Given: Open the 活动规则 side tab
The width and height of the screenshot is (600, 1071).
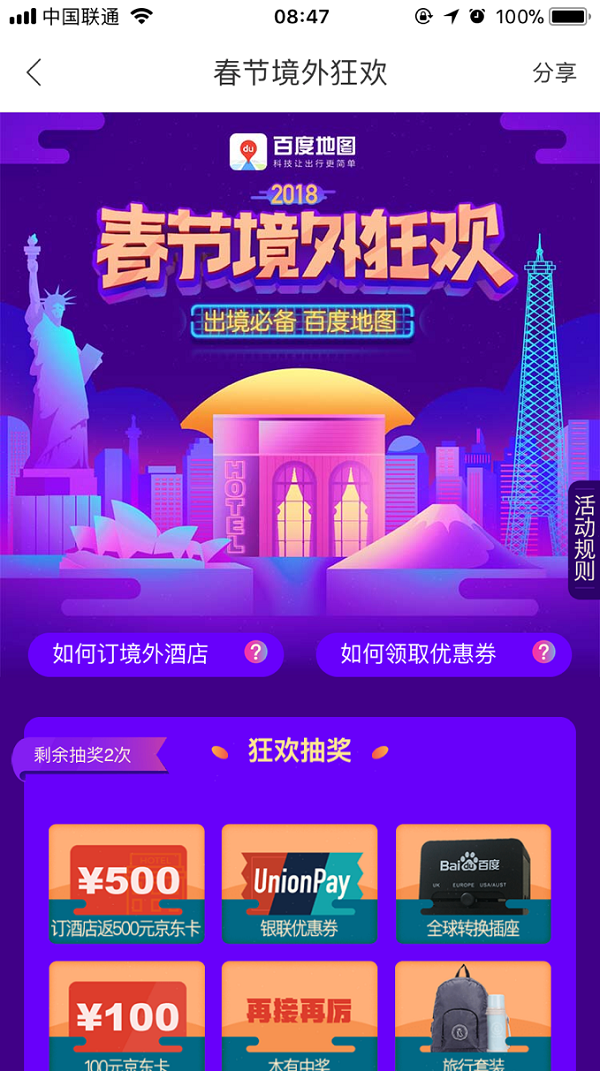Looking at the screenshot, I should click(x=584, y=540).
